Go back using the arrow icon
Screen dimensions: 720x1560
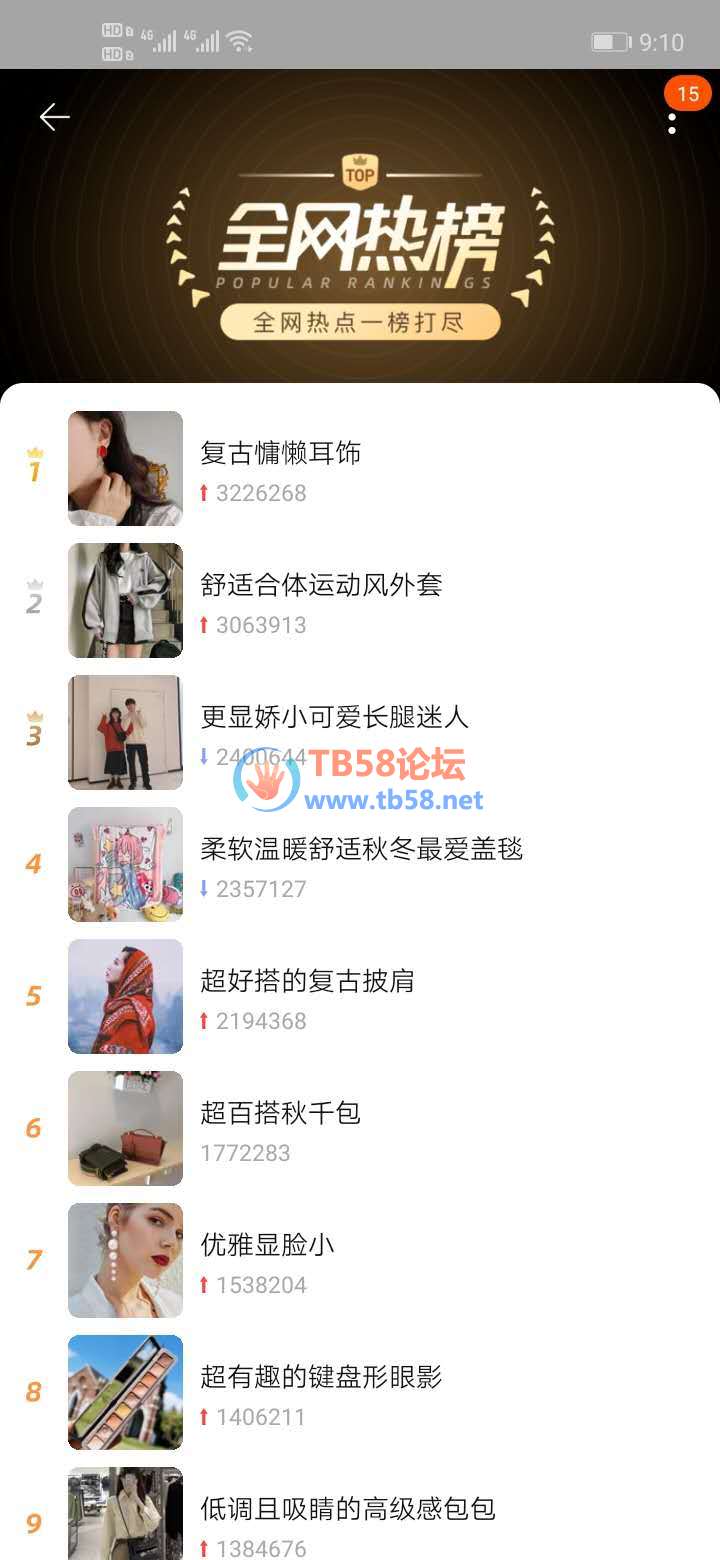(54, 117)
